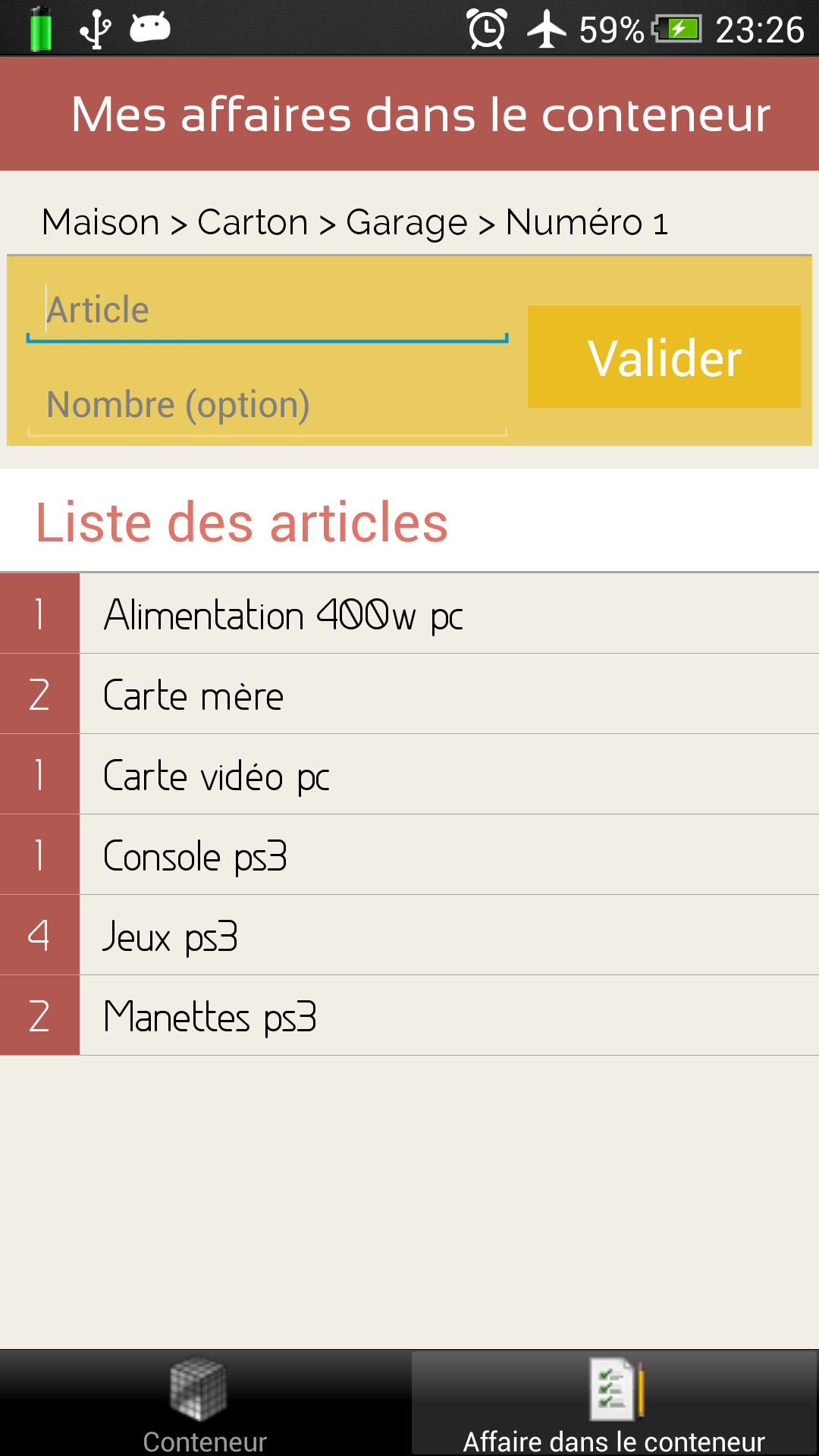Tap the Nombre (option) field
Screen dimensions: 819x1456
point(267,405)
